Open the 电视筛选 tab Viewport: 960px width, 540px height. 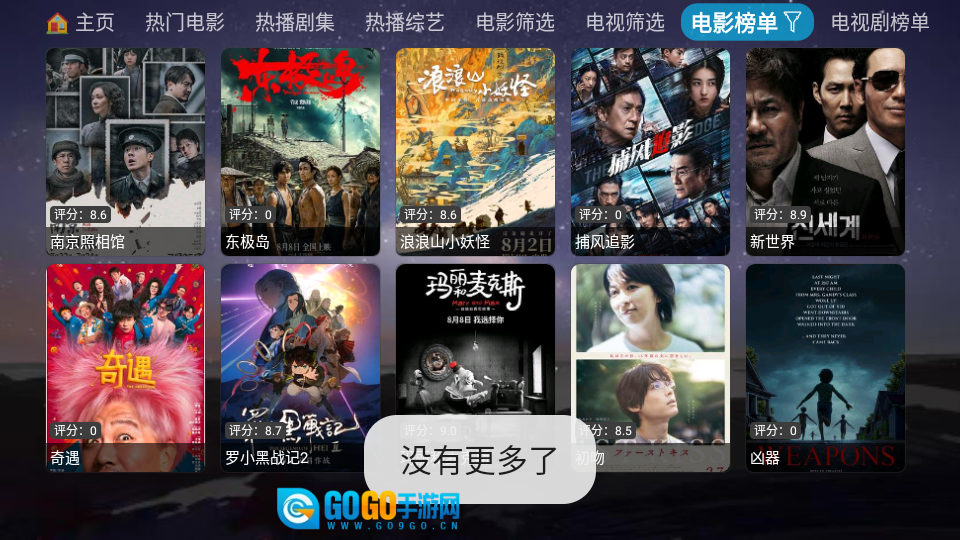[625, 22]
